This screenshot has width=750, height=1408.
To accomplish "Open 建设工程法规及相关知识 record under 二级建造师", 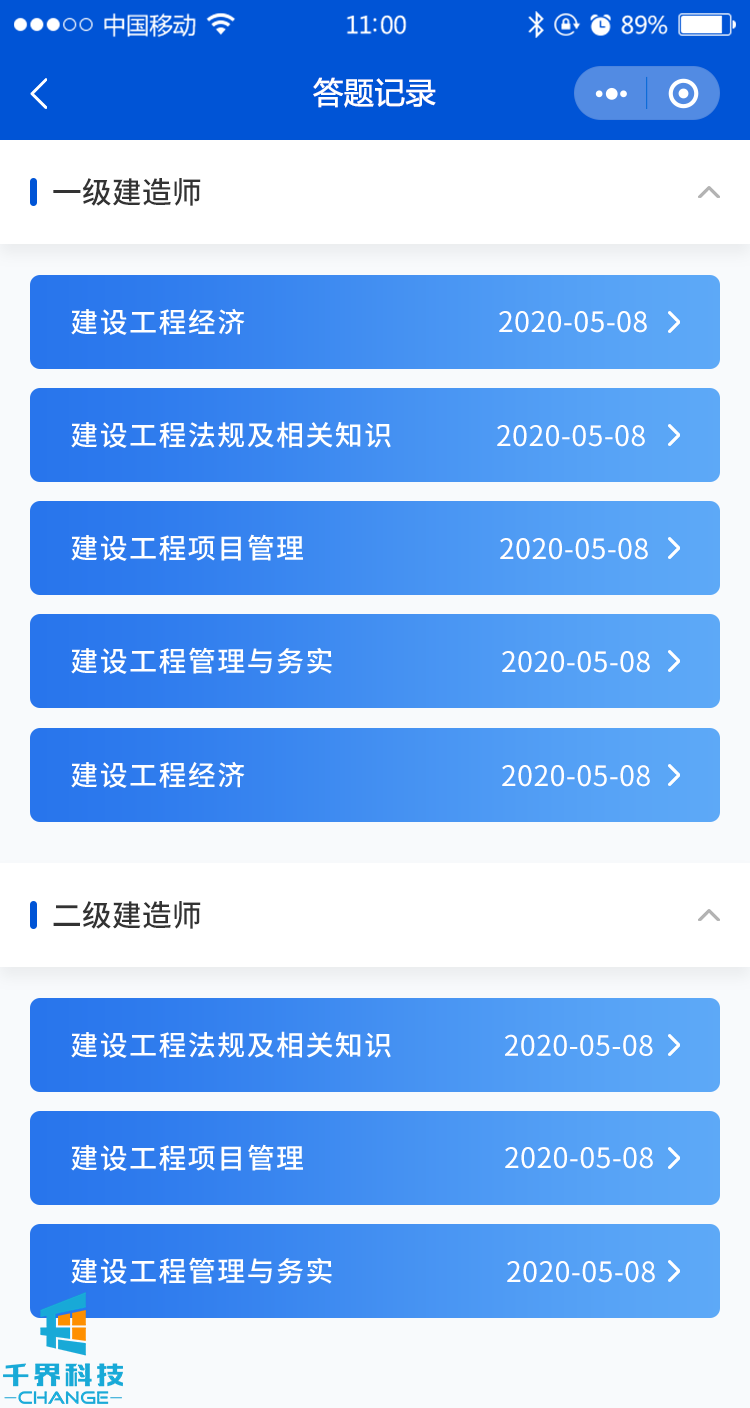I will (375, 1045).
